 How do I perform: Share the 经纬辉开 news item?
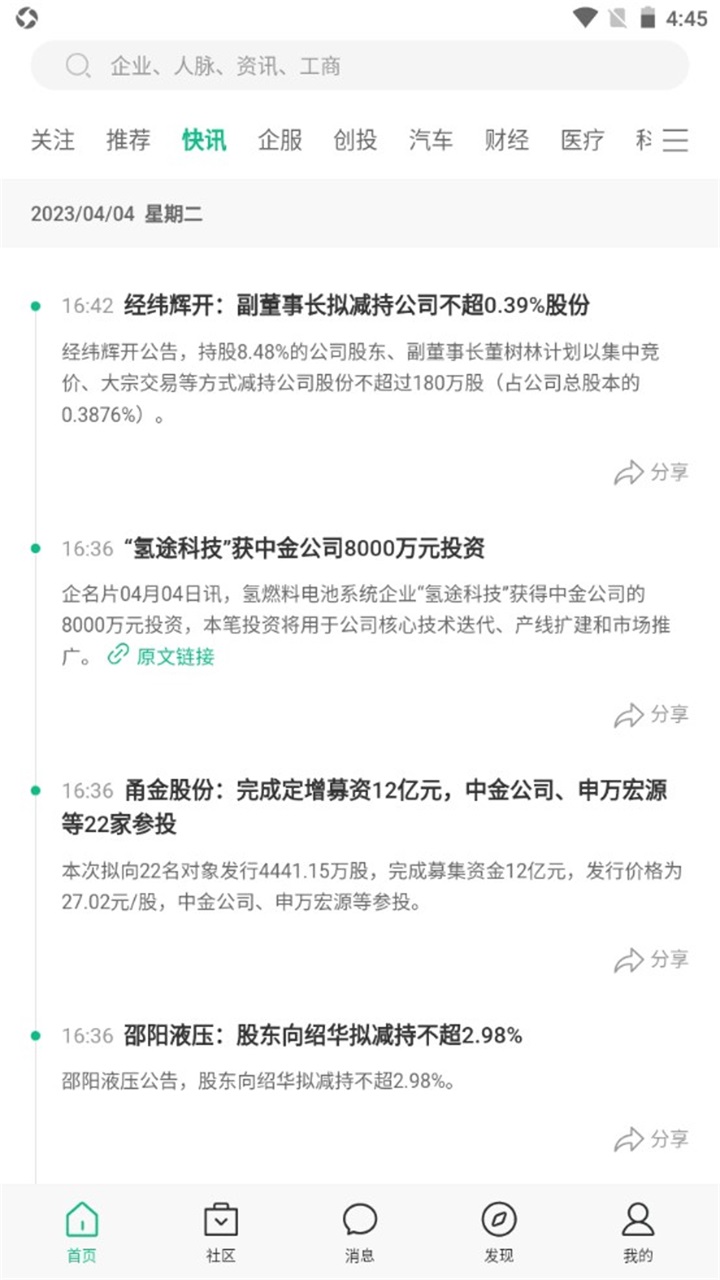point(652,472)
